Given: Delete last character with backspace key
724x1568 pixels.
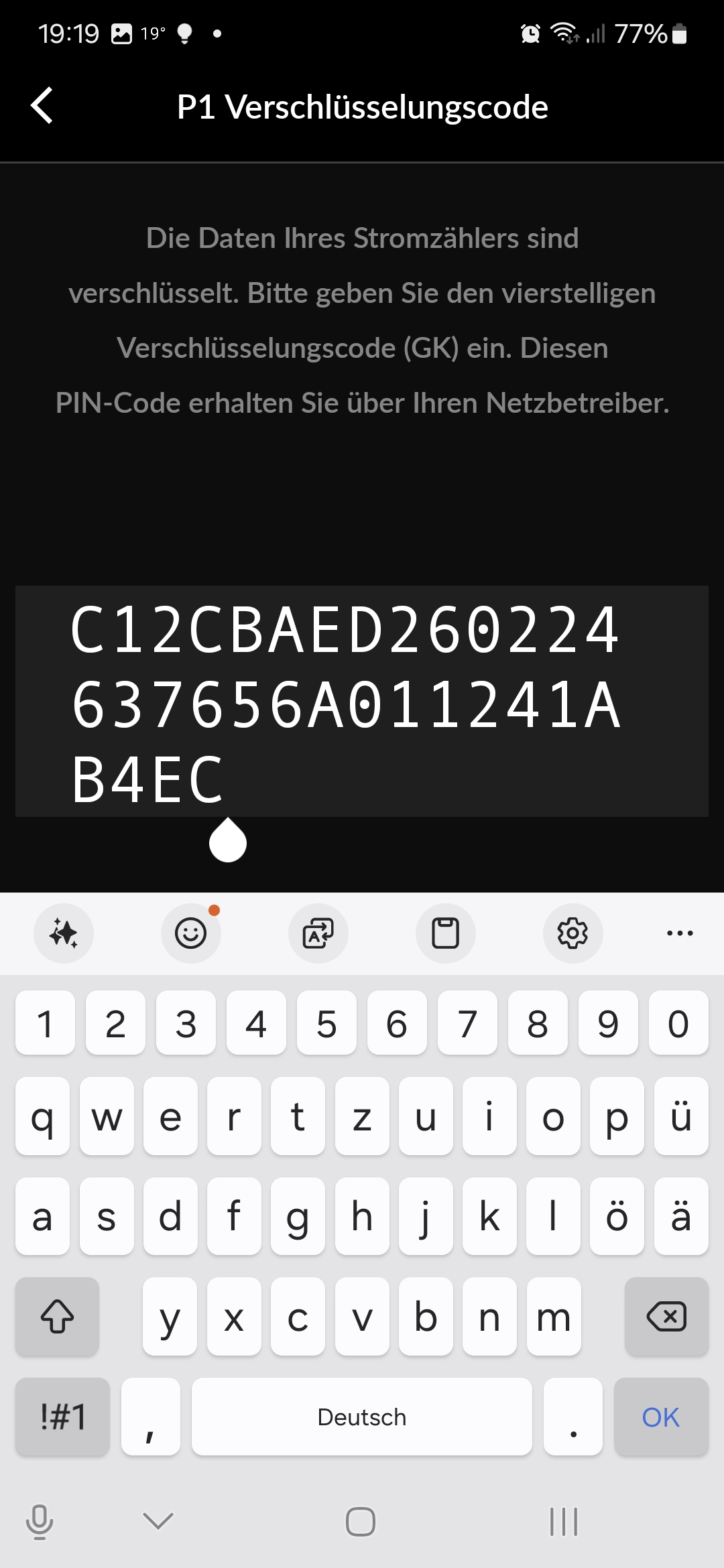Looking at the screenshot, I should tap(666, 1317).
